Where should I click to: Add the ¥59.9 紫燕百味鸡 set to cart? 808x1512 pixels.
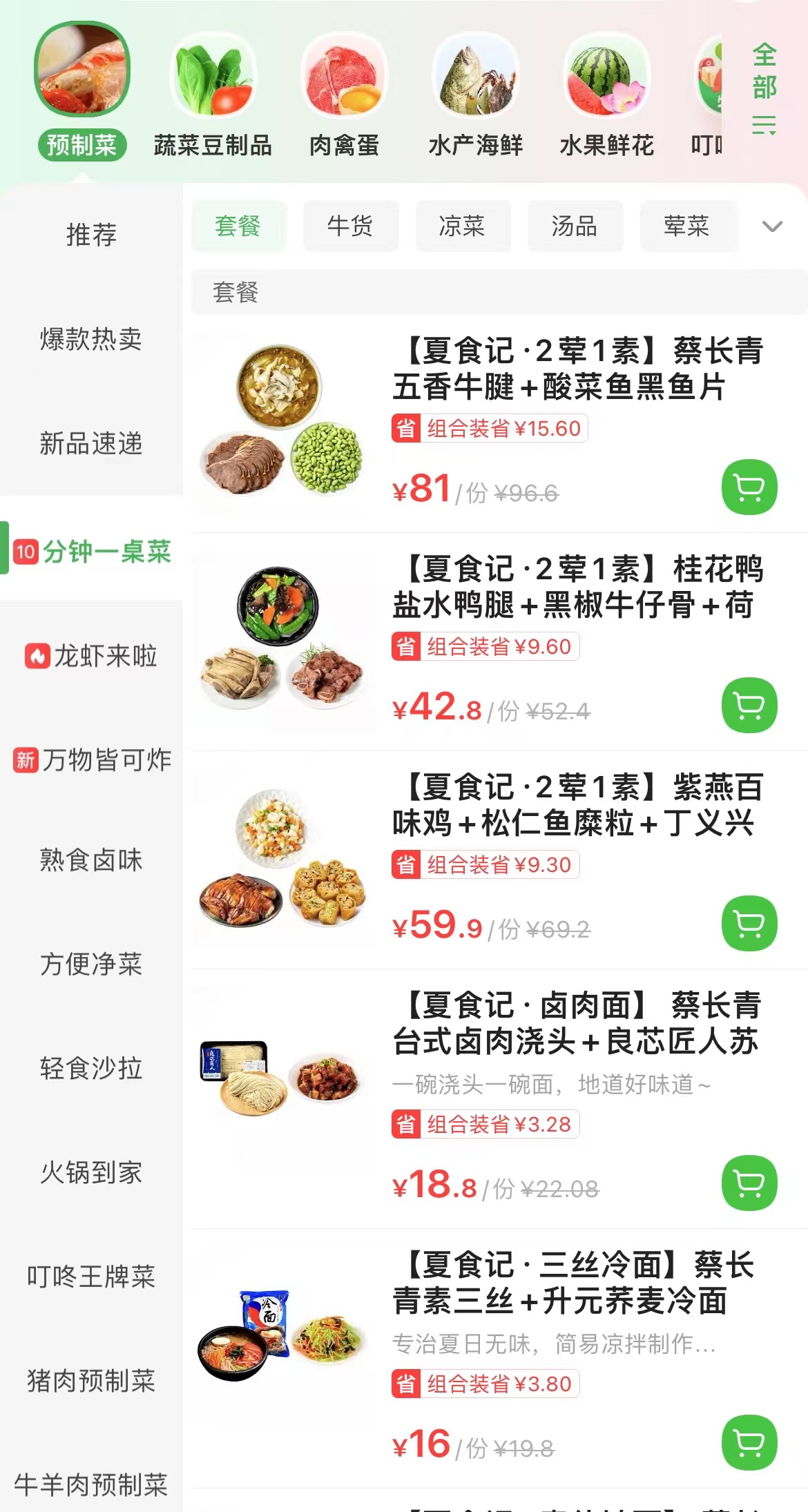coord(749,924)
